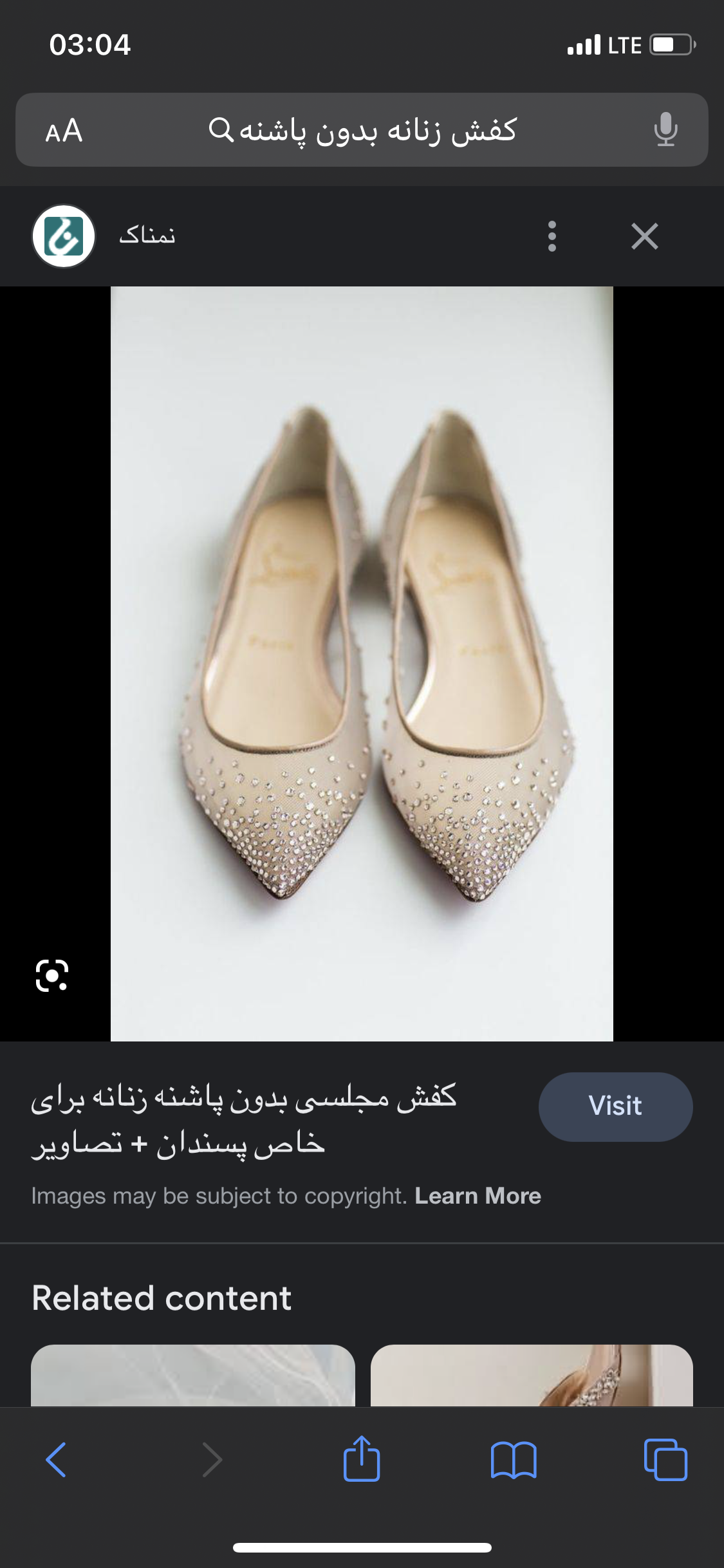Open the first related content thumbnail
The image size is (724, 1568).
[192, 1375]
